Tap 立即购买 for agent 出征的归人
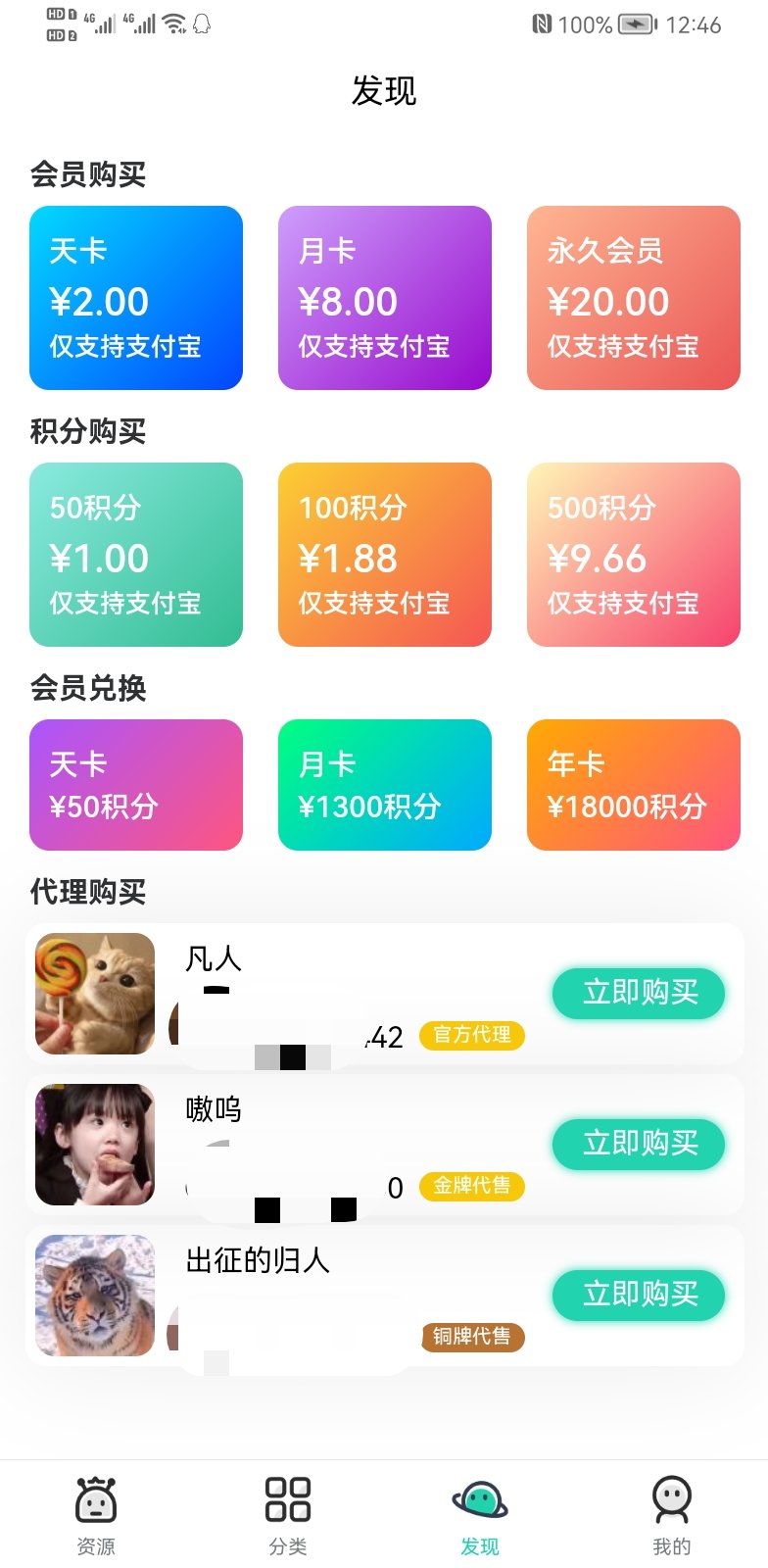 click(x=639, y=1295)
